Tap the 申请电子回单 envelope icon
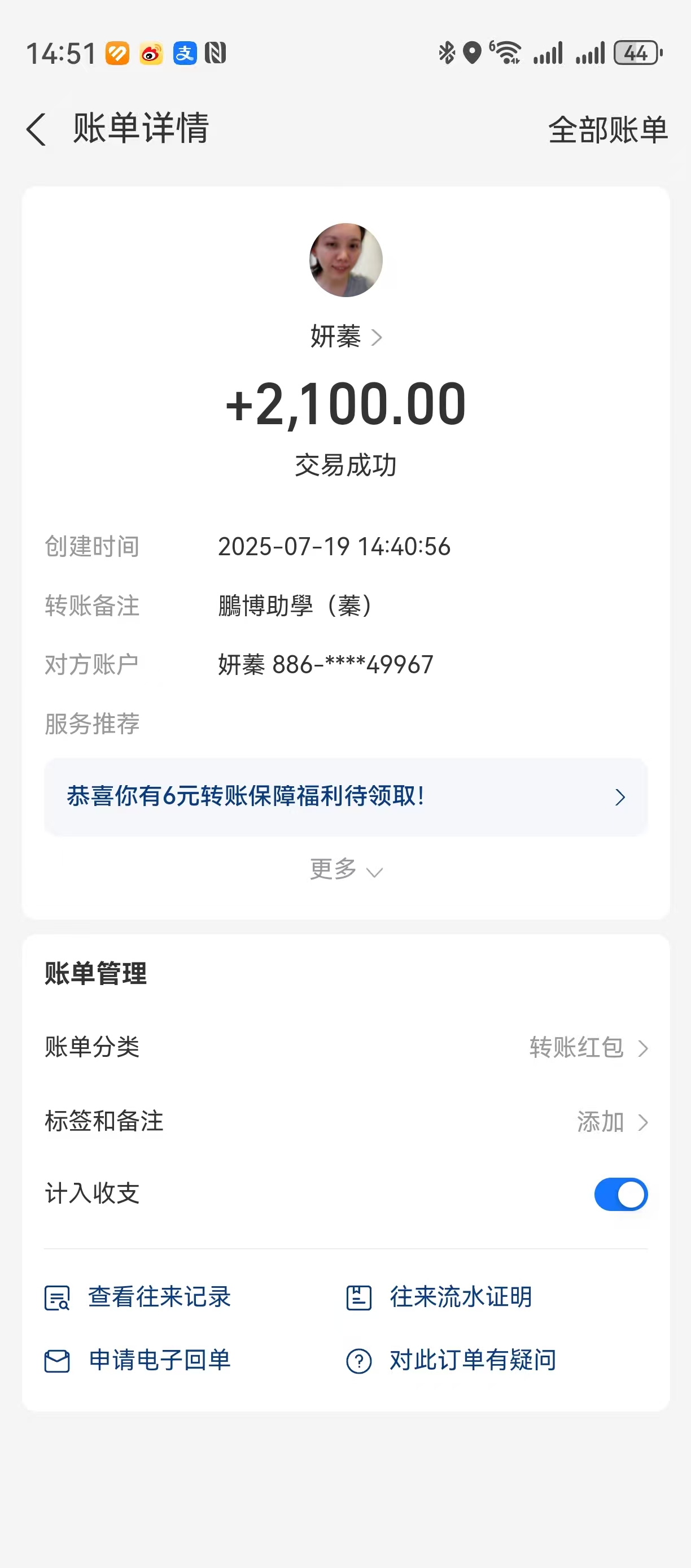This screenshot has width=691, height=1568. coord(56,1361)
